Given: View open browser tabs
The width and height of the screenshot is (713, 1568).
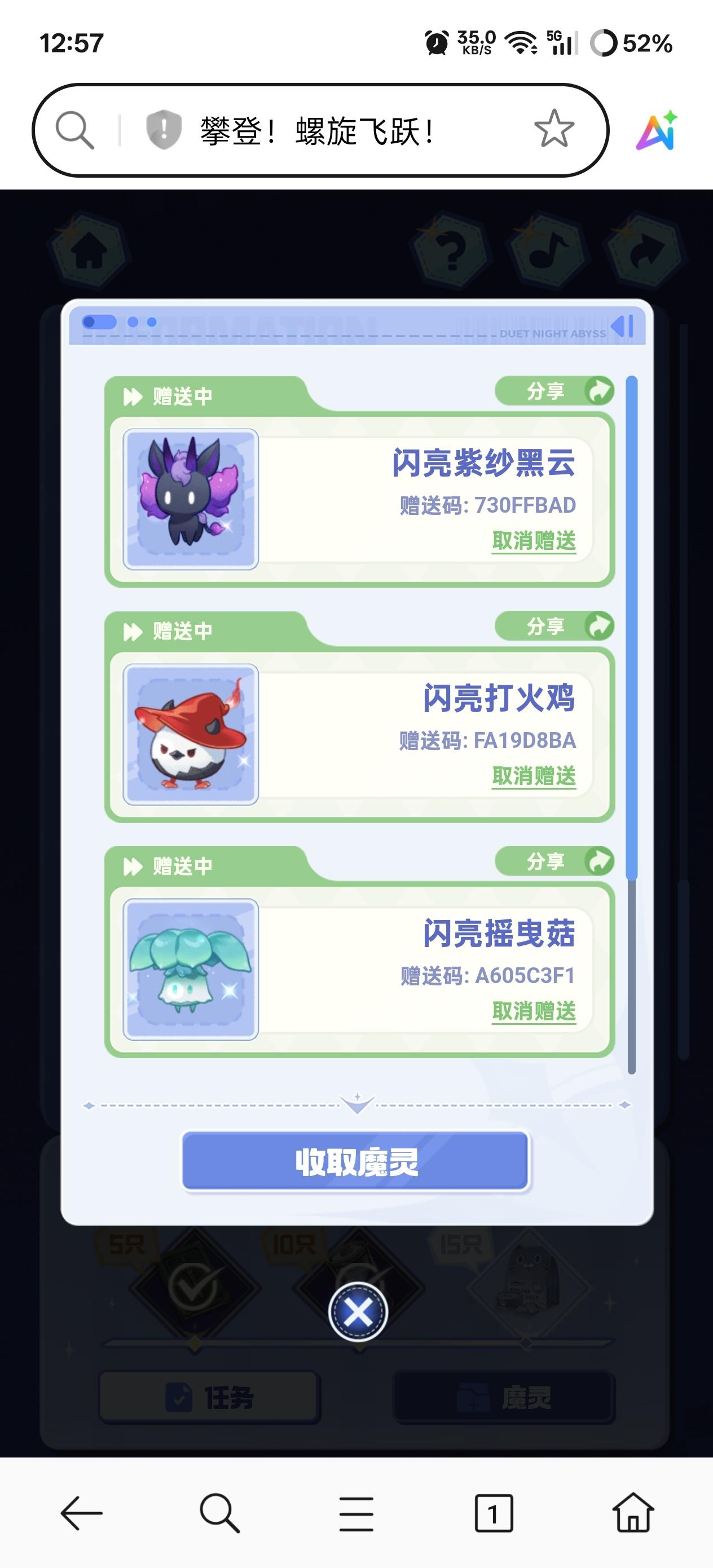Looking at the screenshot, I should click(x=493, y=1513).
